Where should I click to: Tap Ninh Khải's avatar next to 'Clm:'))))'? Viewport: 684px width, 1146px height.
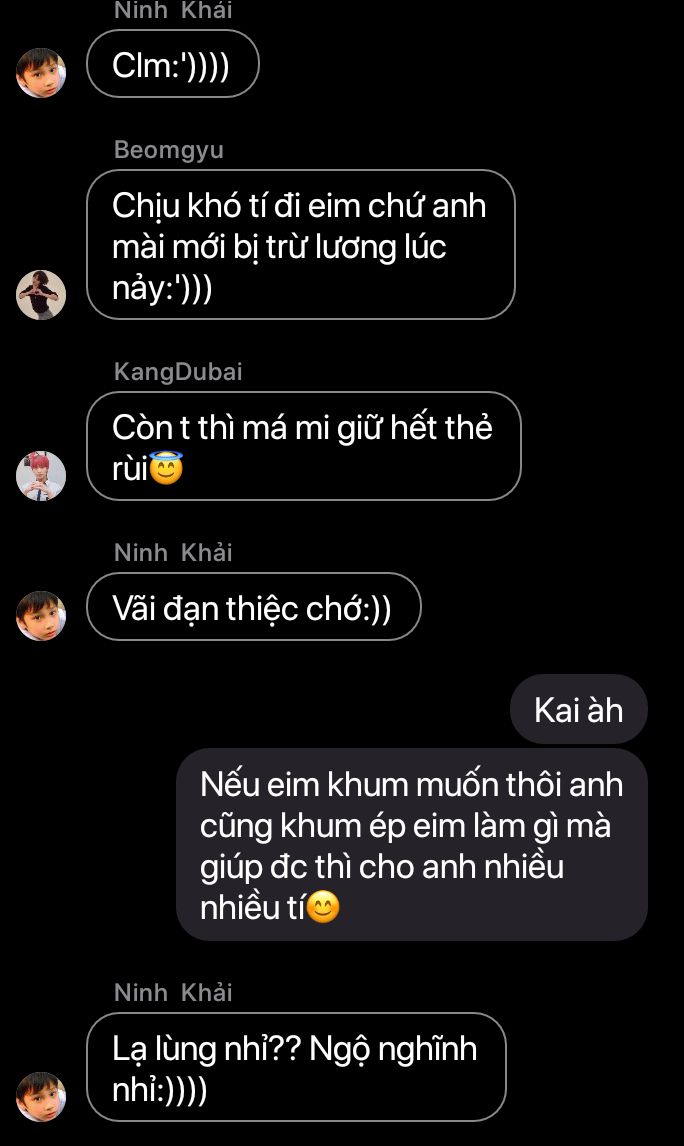[x=41, y=73]
